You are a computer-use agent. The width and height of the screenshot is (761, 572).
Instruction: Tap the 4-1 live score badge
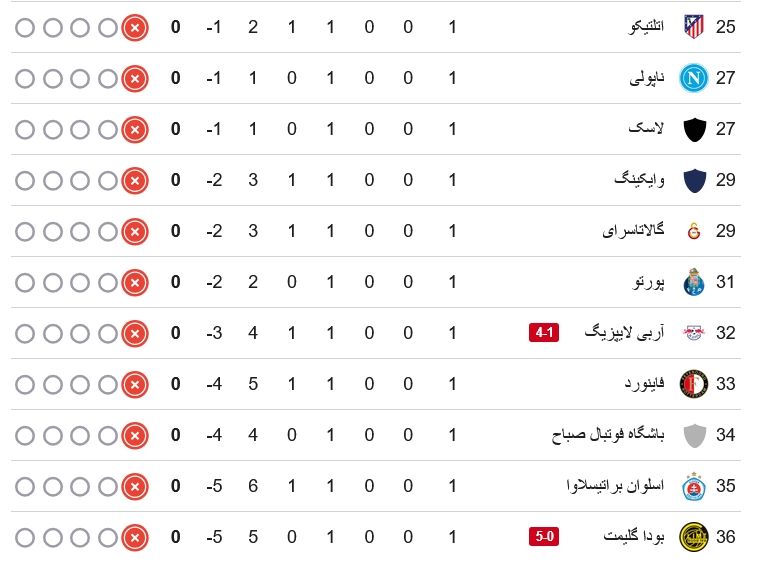click(544, 333)
